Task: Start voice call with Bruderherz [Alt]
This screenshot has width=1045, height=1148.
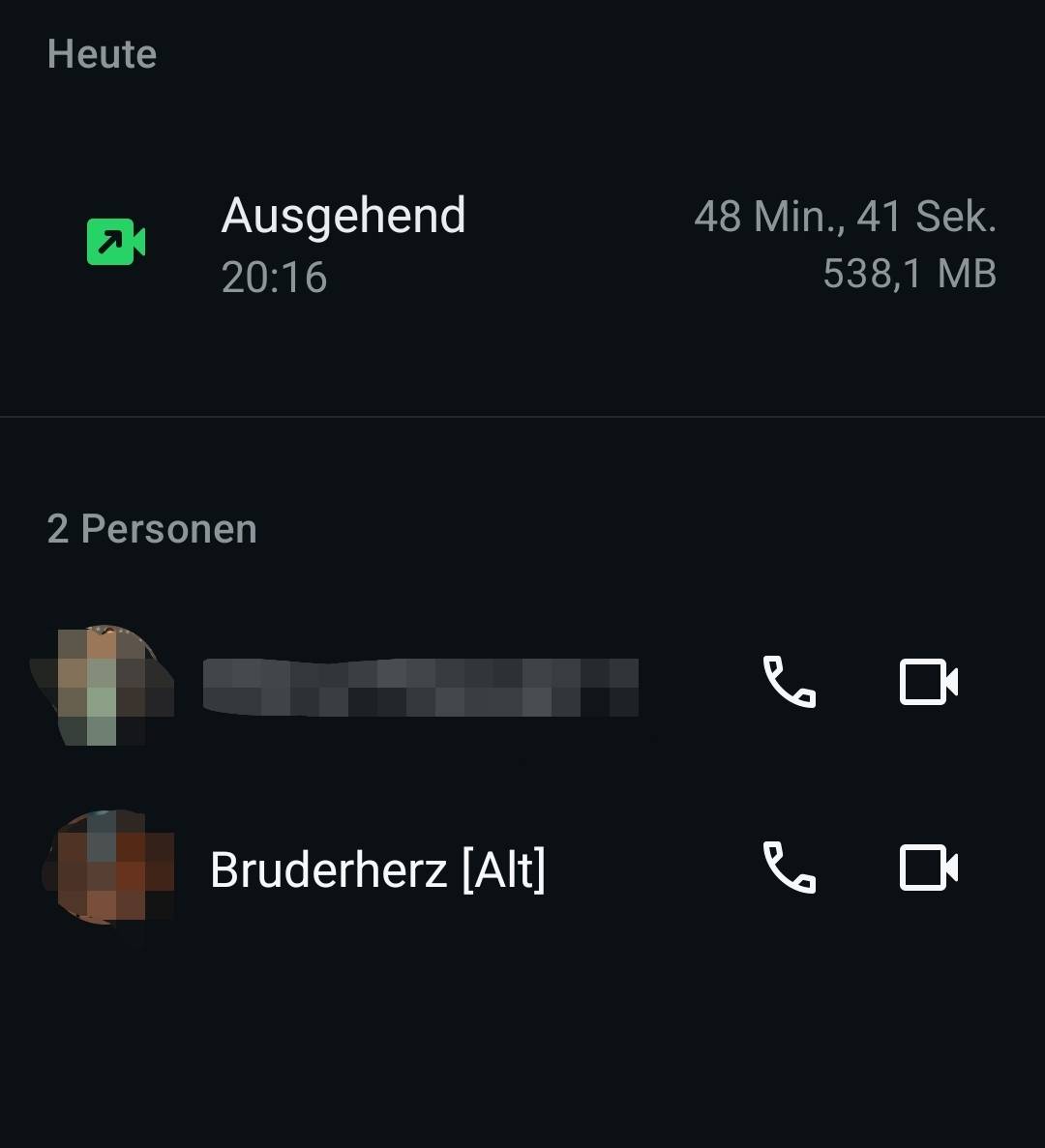Action: tap(789, 867)
